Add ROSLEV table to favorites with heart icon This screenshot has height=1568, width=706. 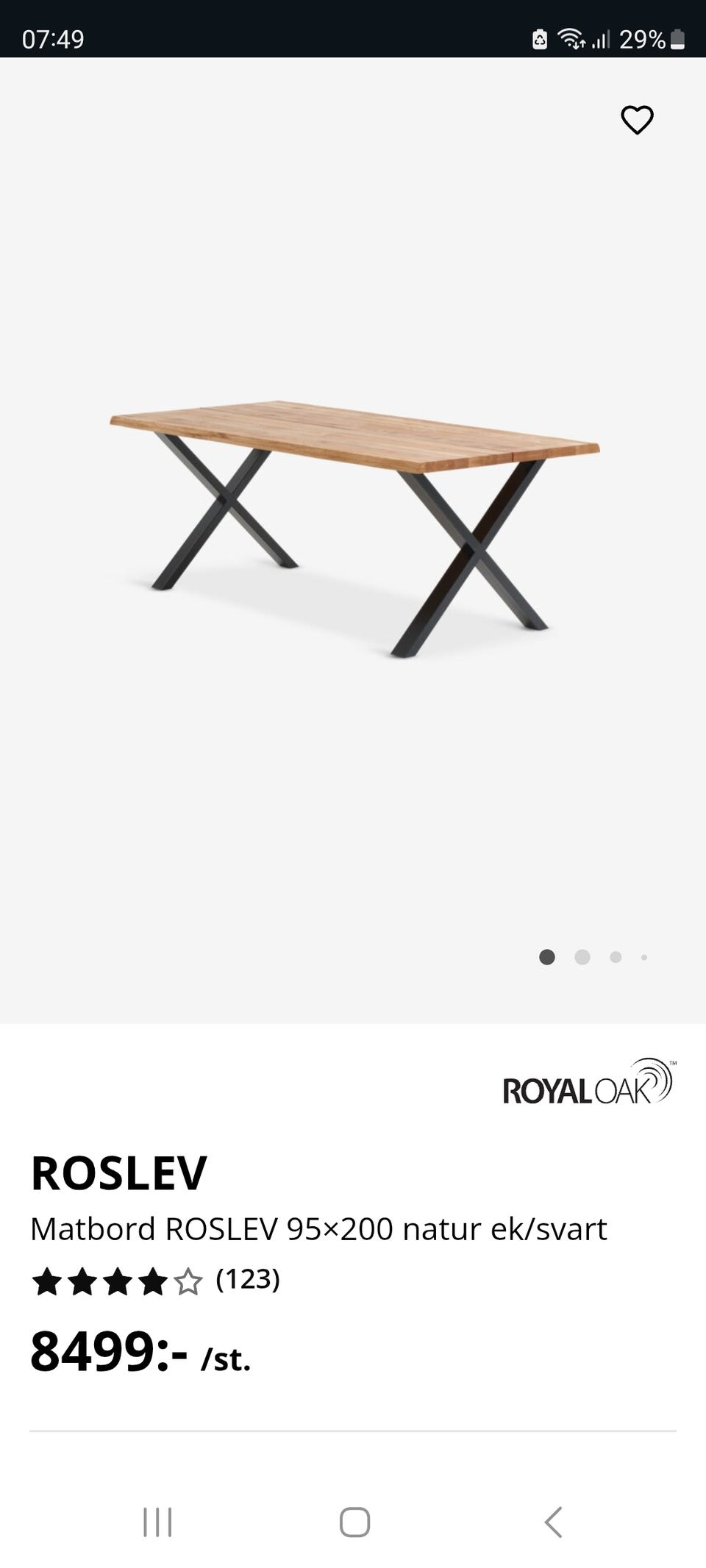[637, 120]
